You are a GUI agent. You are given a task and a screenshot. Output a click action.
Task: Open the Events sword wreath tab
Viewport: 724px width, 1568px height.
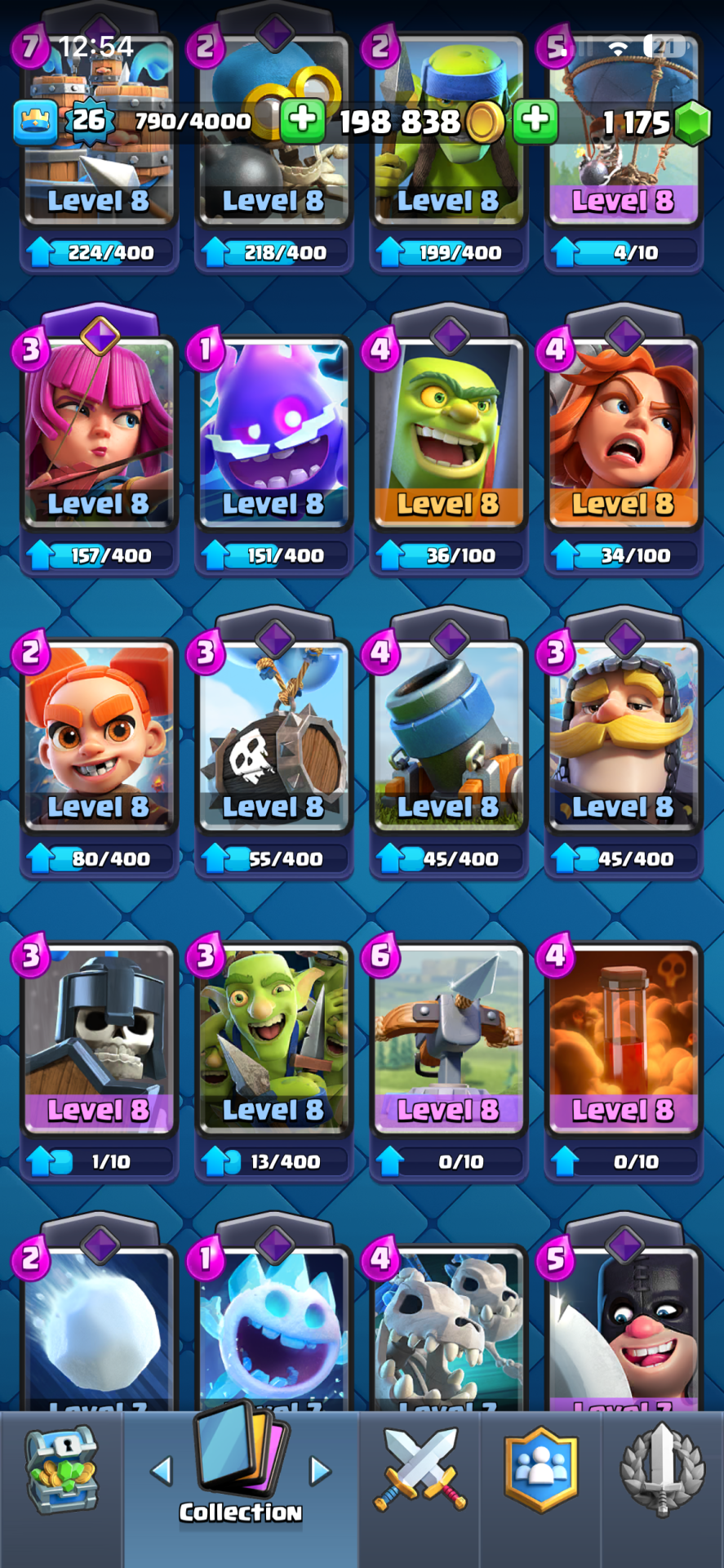point(662,1470)
